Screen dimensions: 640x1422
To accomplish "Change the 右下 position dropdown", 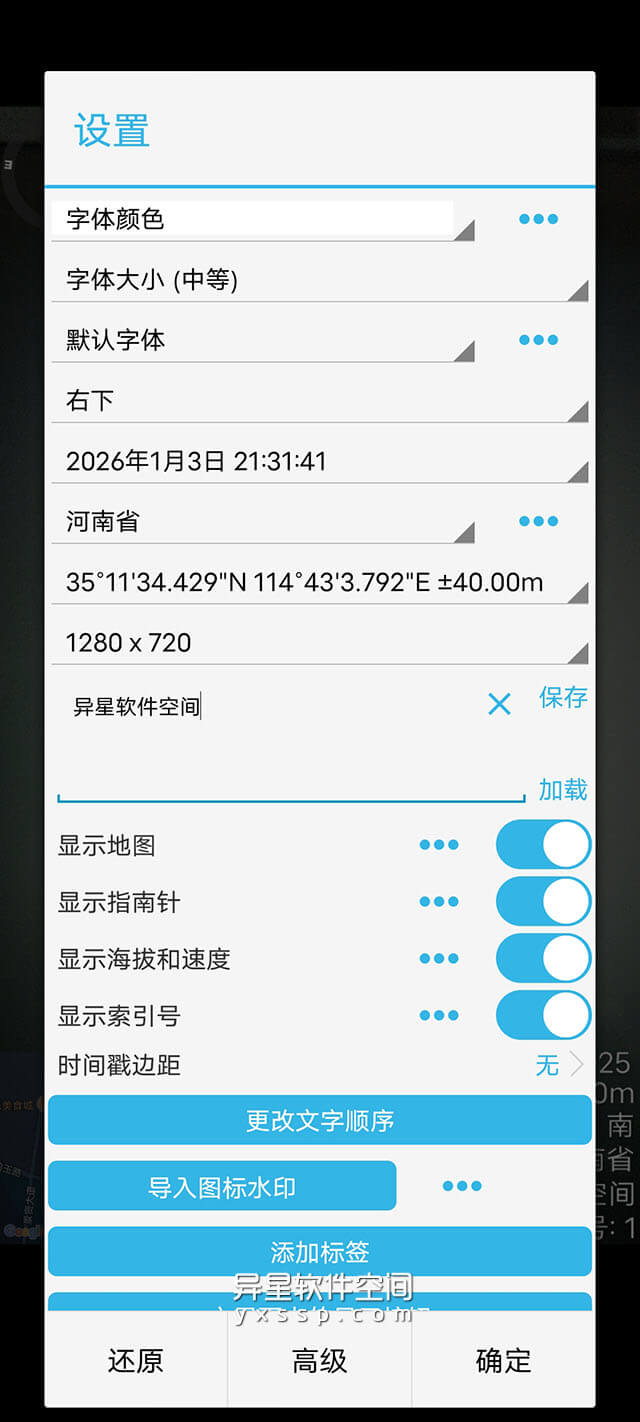I will (318, 401).
